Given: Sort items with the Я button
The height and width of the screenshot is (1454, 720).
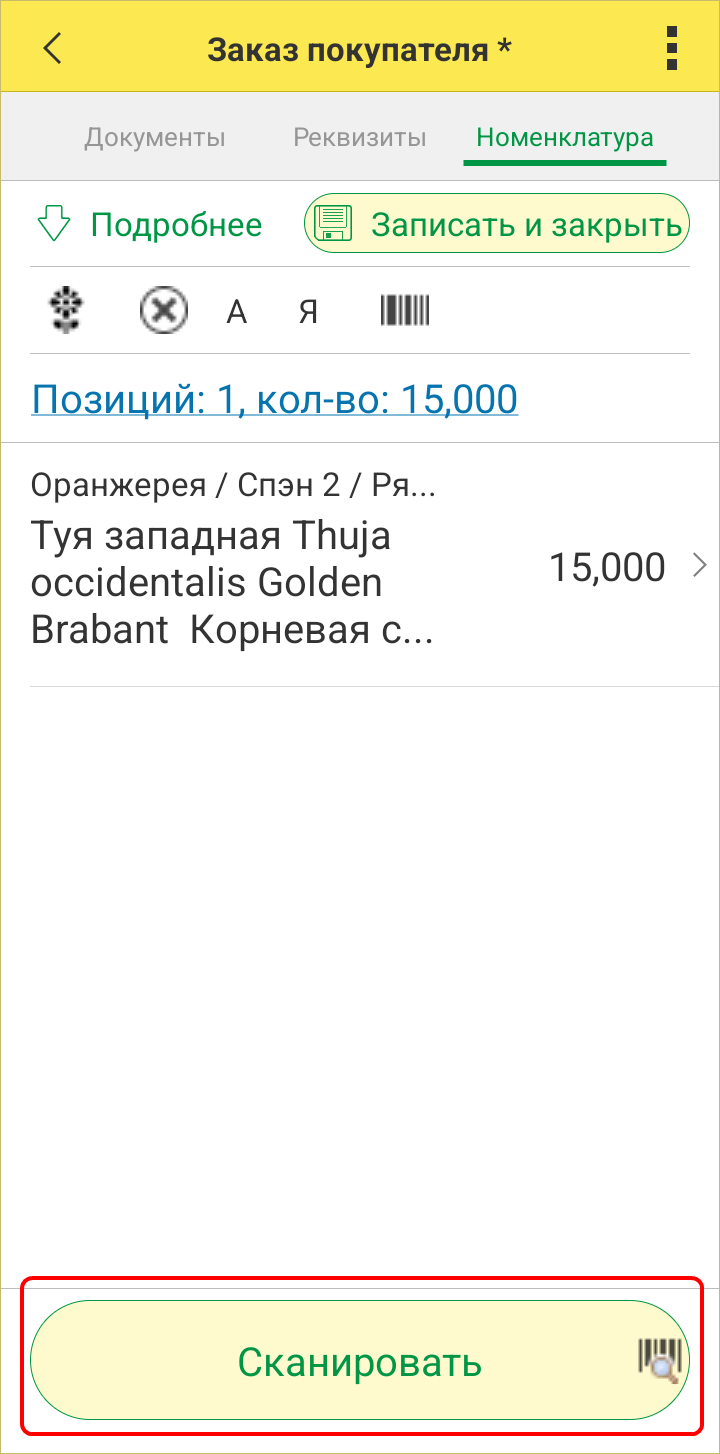Looking at the screenshot, I should [x=308, y=312].
